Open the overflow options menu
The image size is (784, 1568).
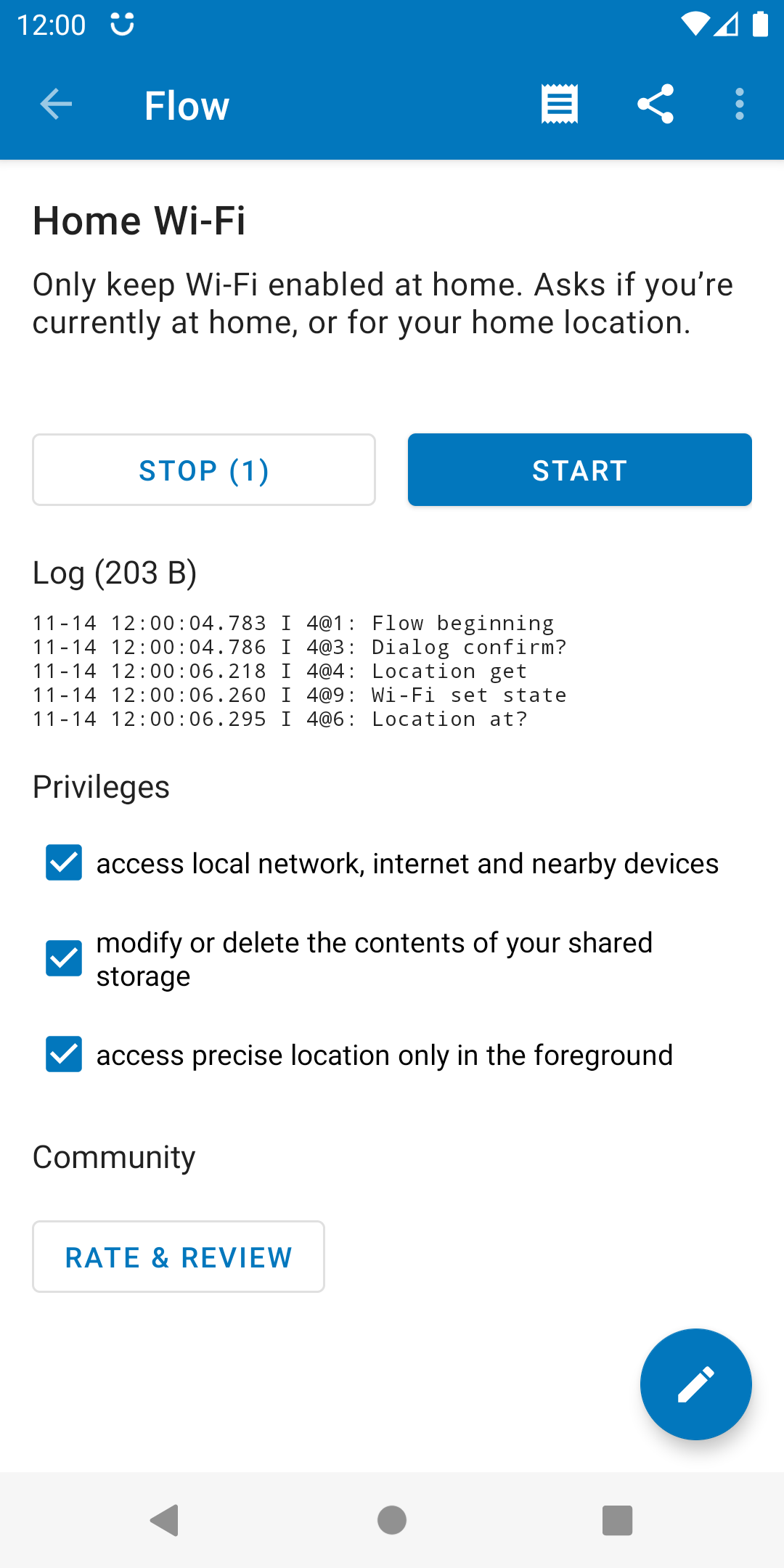pyautogui.click(x=739, y=105)
